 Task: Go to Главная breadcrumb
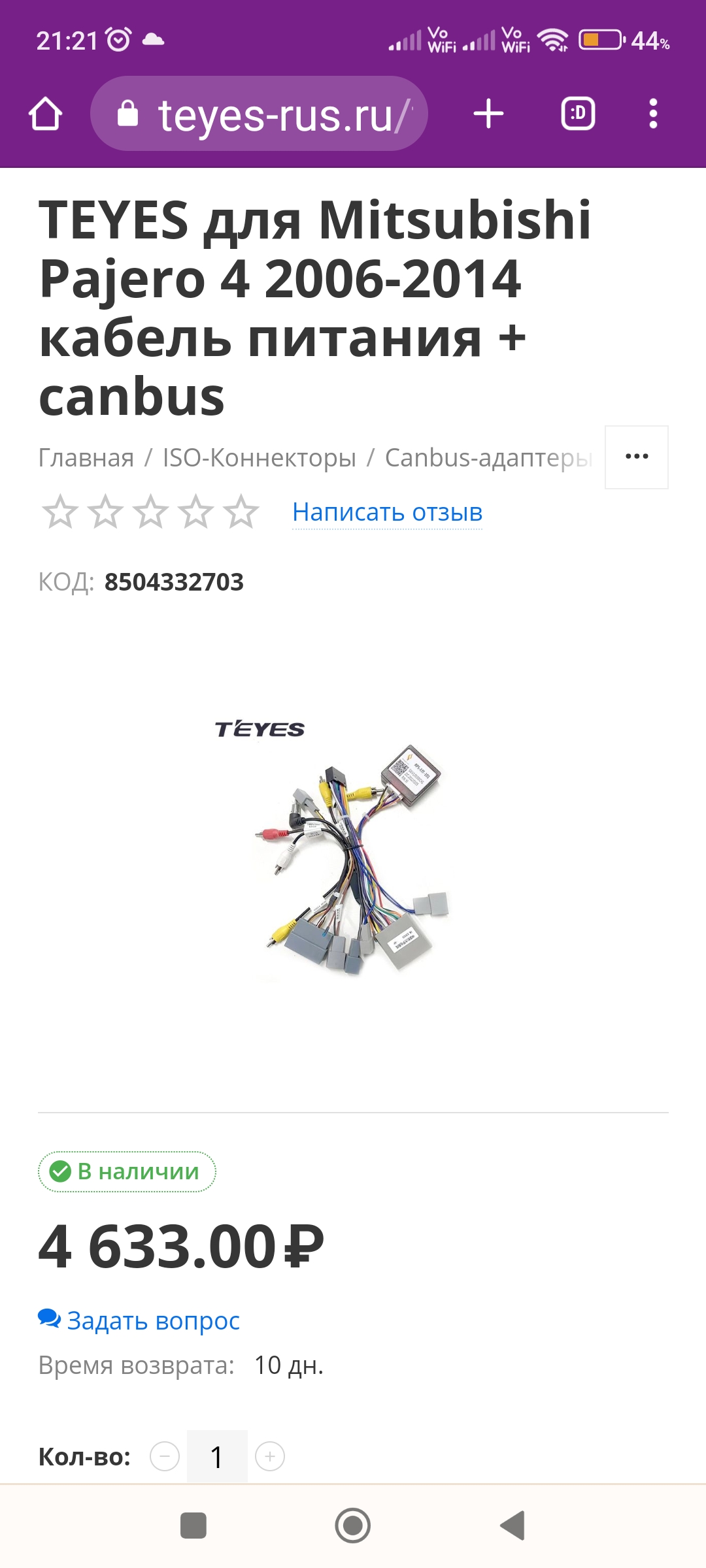click(86, 458)
